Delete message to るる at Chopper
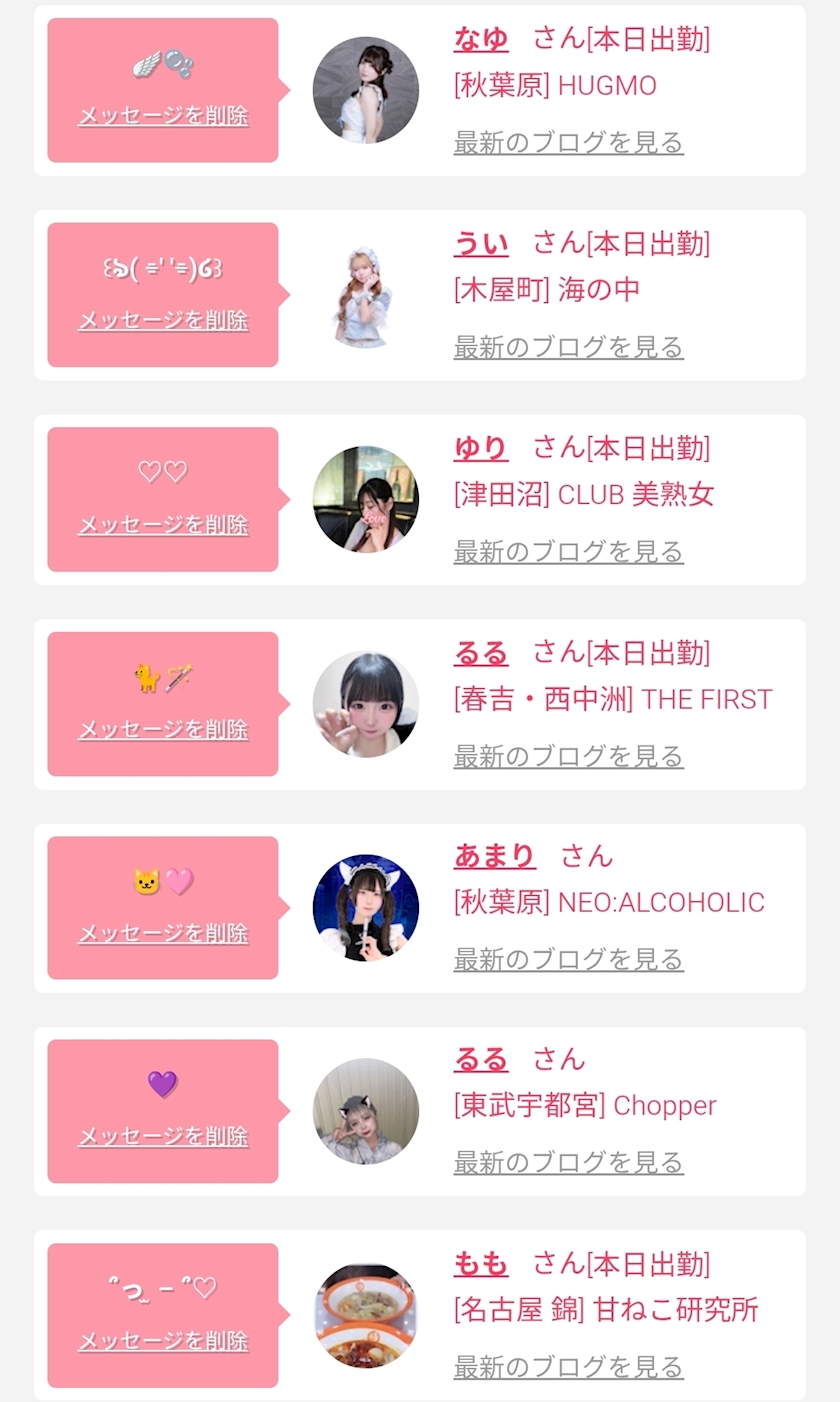840x1402 pixels. [x=163, y=1137]
